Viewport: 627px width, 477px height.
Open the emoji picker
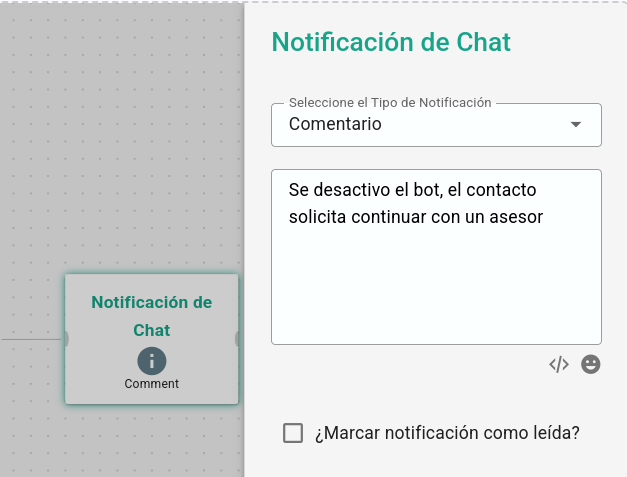591,365
